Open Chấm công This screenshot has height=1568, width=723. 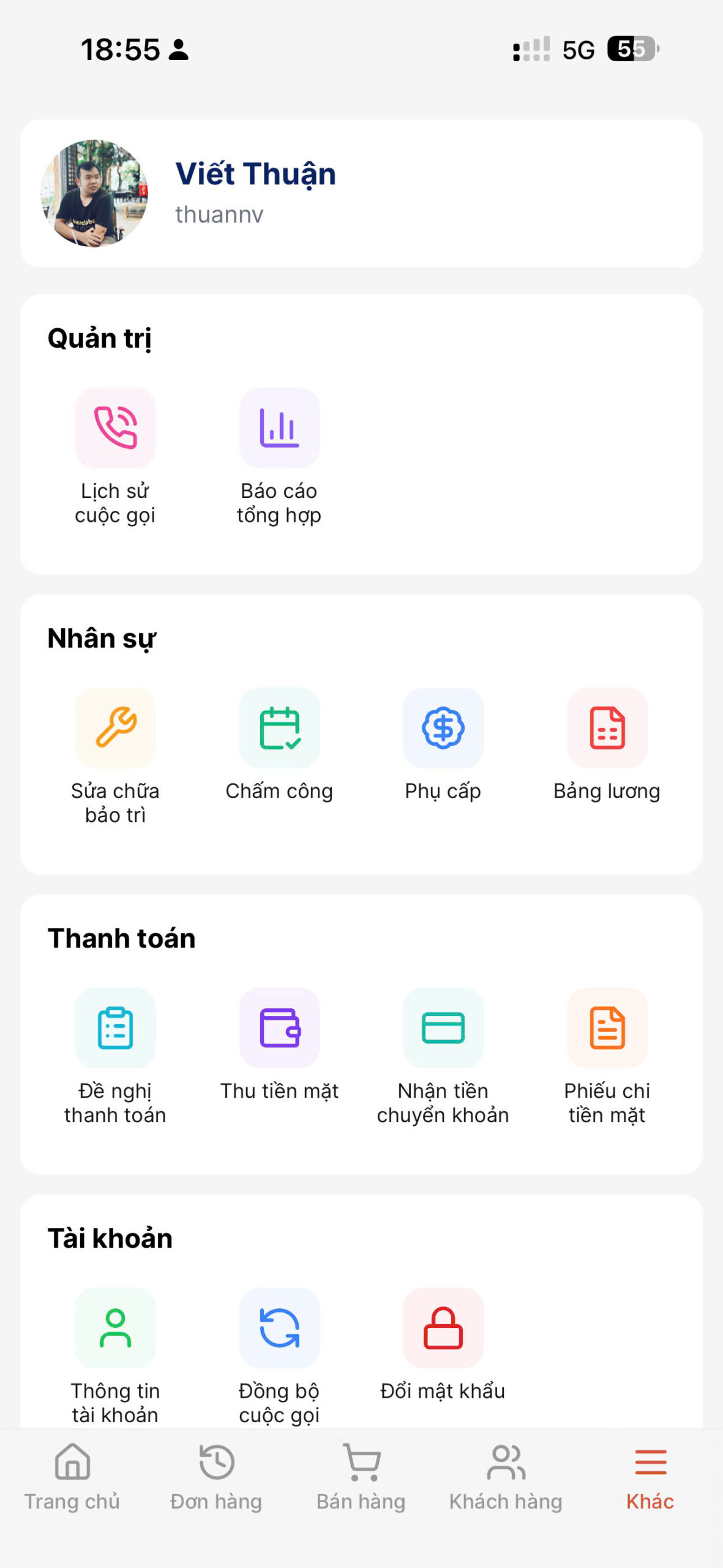click(x=279, y=728)
